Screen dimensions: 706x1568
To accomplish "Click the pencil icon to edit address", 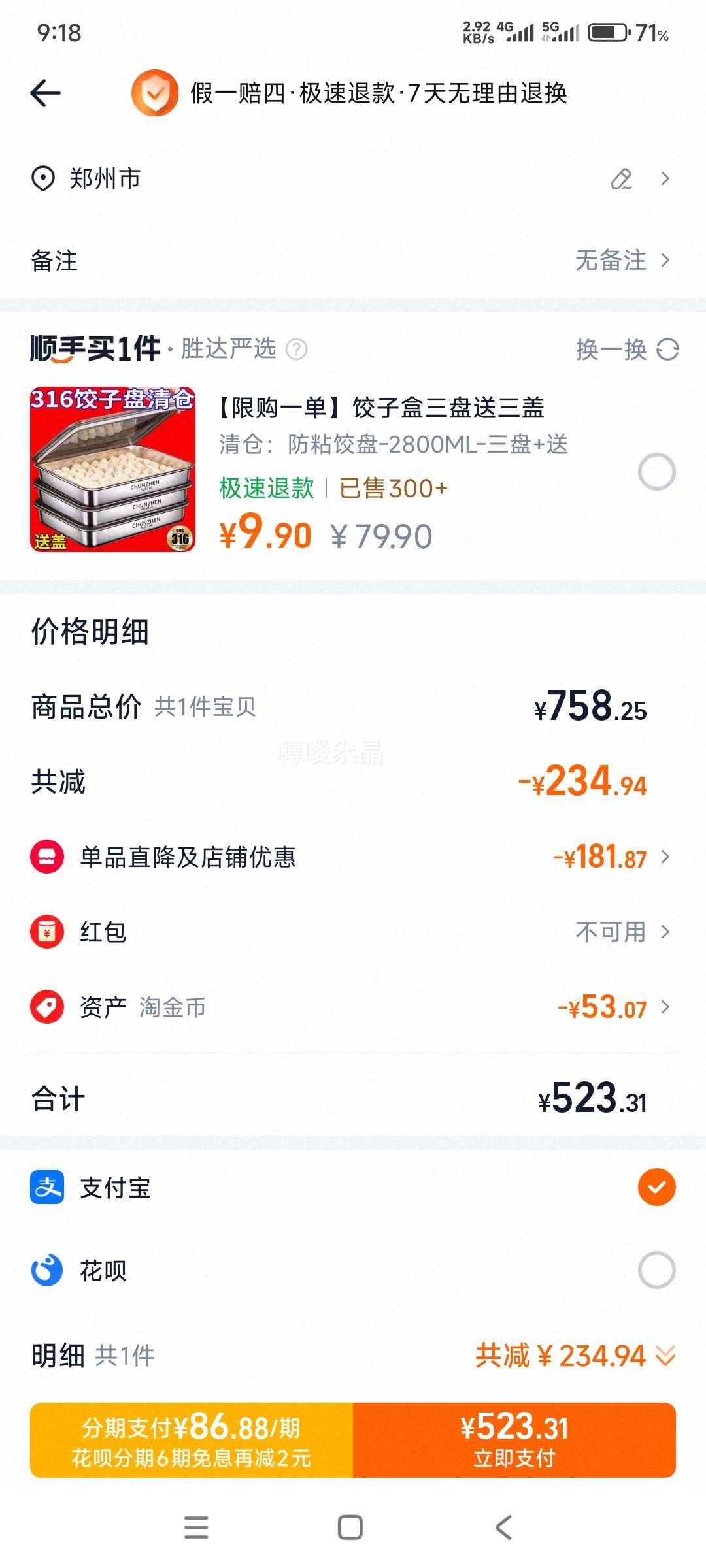I will click(622, 178).
